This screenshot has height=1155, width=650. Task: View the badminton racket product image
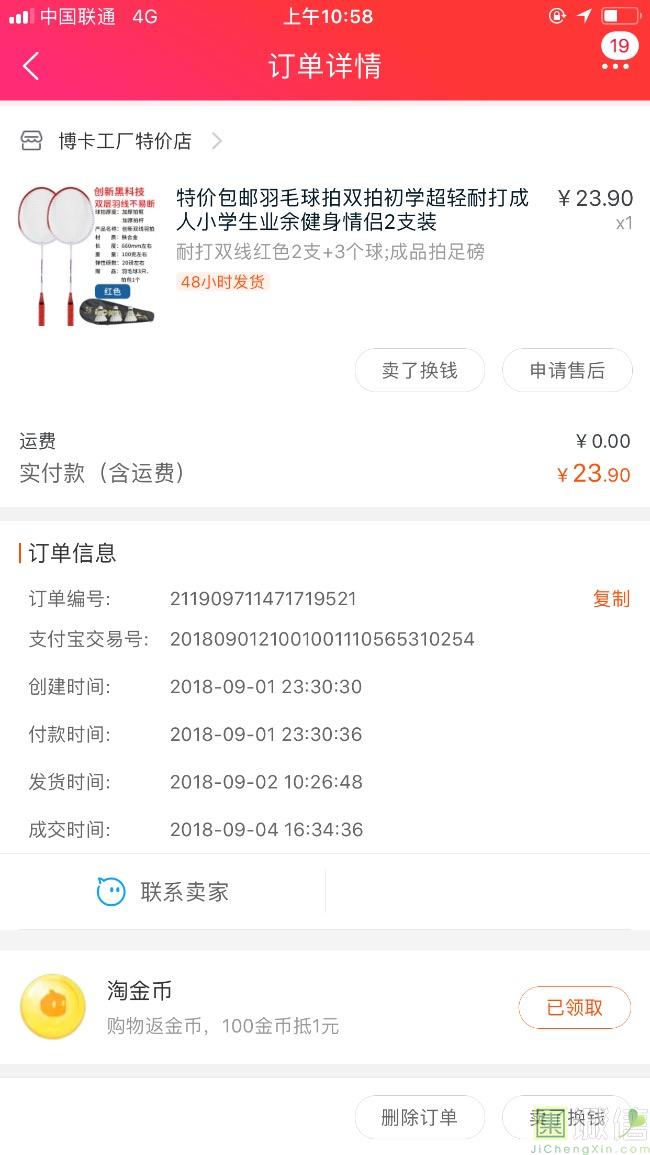click(89, 255)
